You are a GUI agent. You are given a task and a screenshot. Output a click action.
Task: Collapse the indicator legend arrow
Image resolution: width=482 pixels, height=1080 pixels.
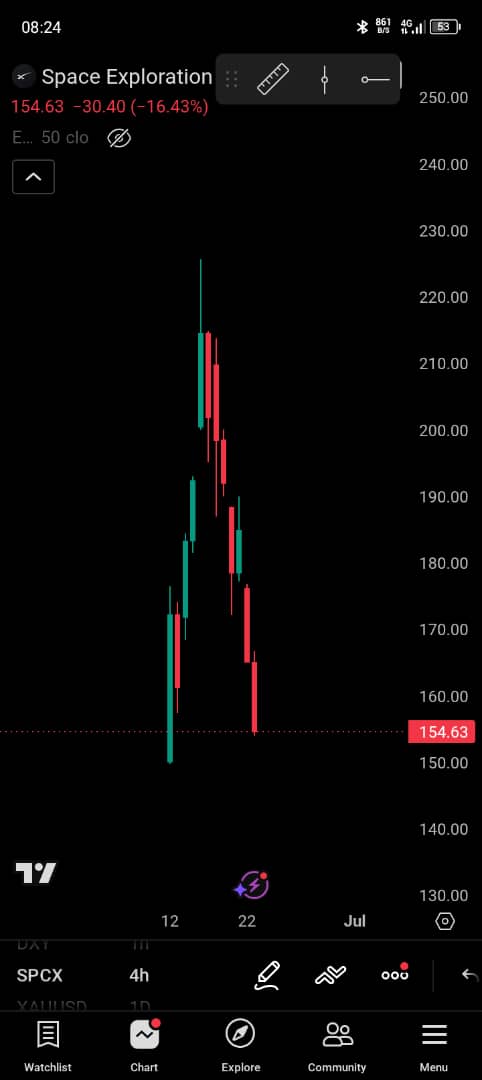(33, 177)
